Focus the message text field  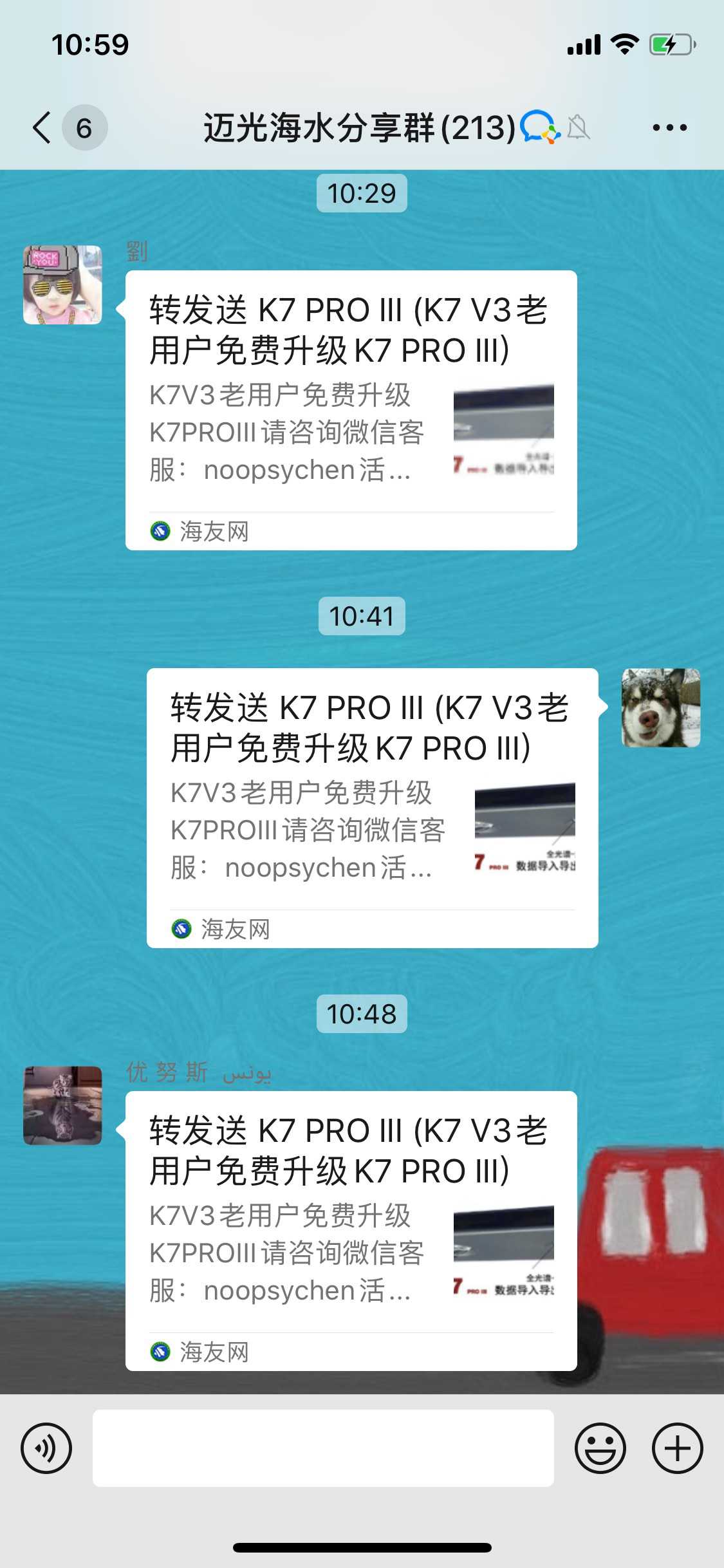pos(323,1448)
